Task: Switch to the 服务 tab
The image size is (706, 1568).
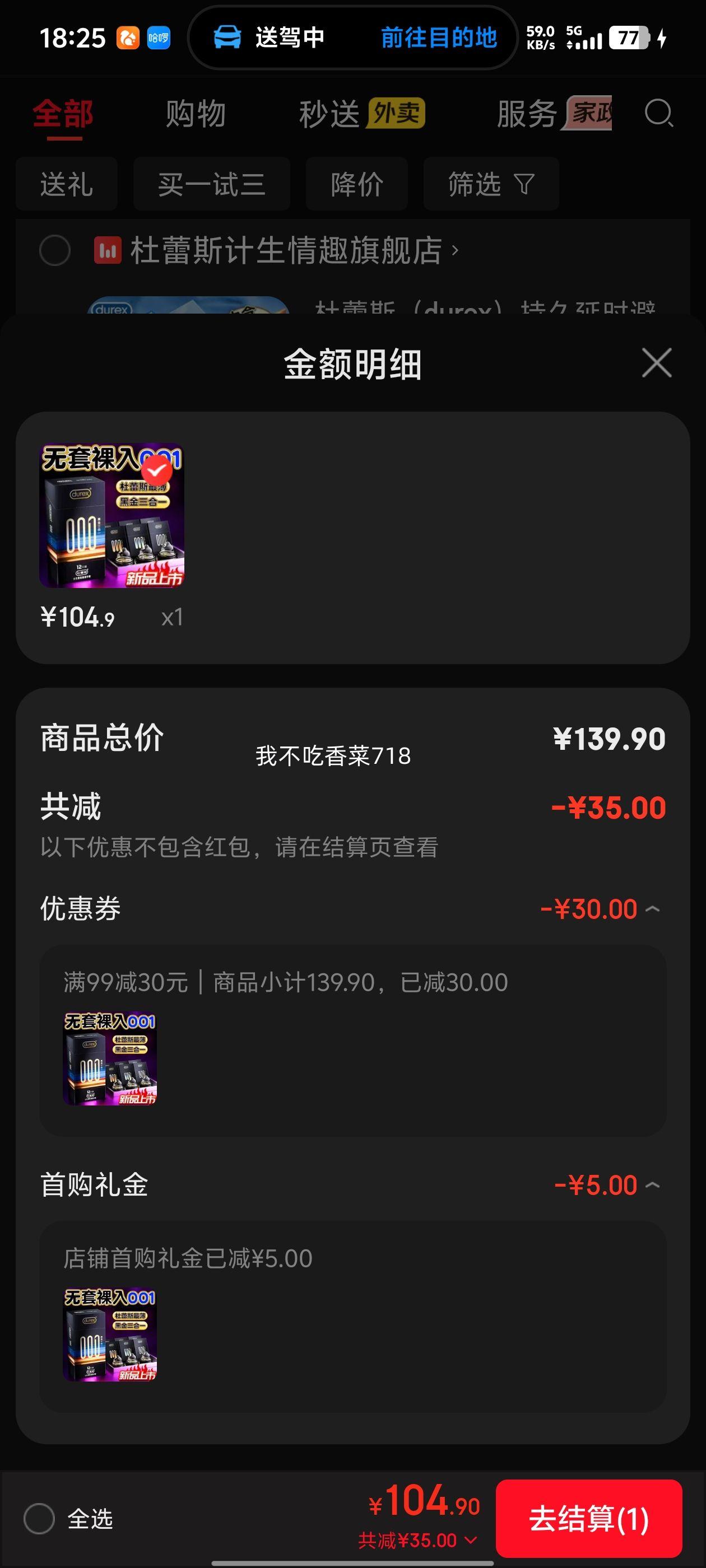Action: [526, 114]
